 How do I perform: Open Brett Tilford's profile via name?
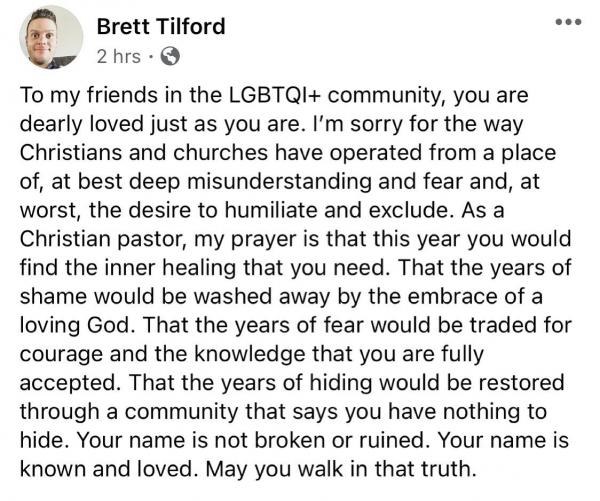click(x=161, y=25)
